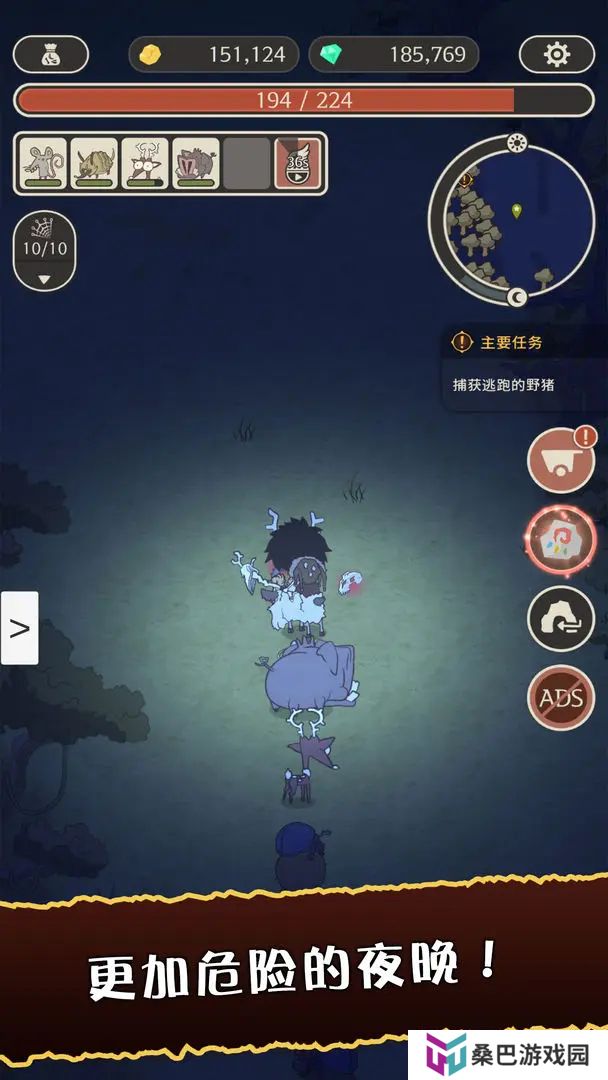608x1080 pixels.
Task: Select the deer companion slot
Action: click(145, 163)
